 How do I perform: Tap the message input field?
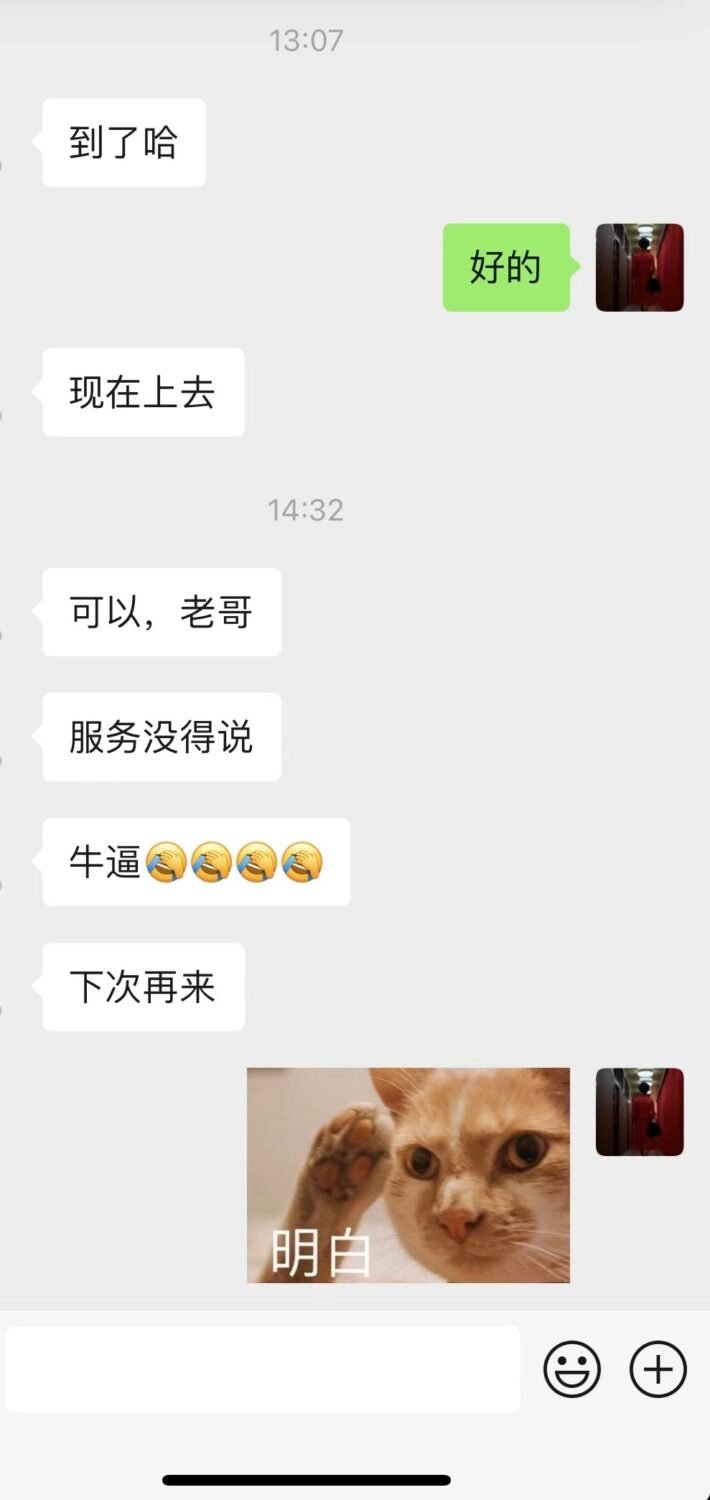(x=262, y=1369)
